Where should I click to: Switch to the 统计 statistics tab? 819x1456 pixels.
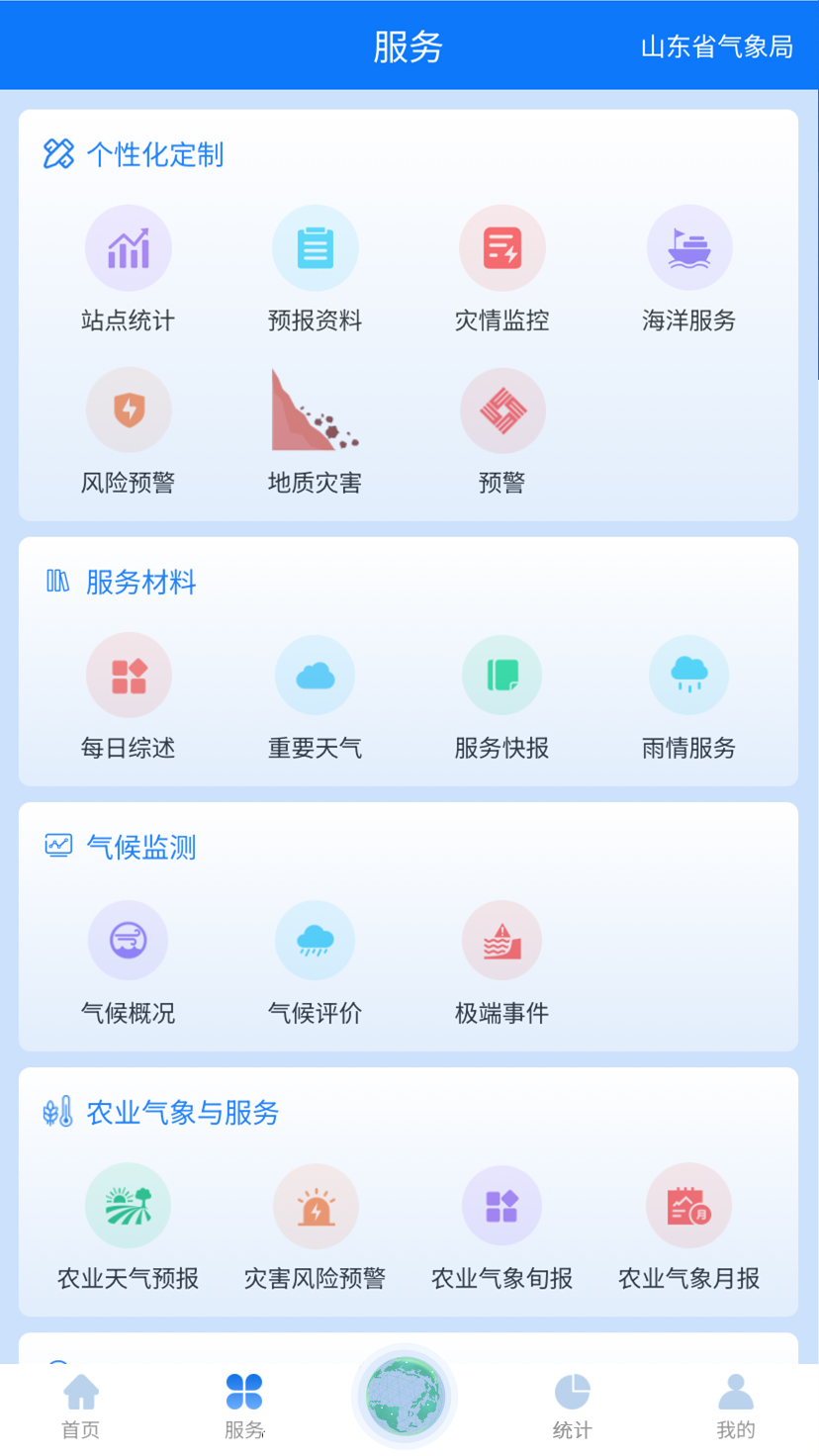[x=572, y=1406]
